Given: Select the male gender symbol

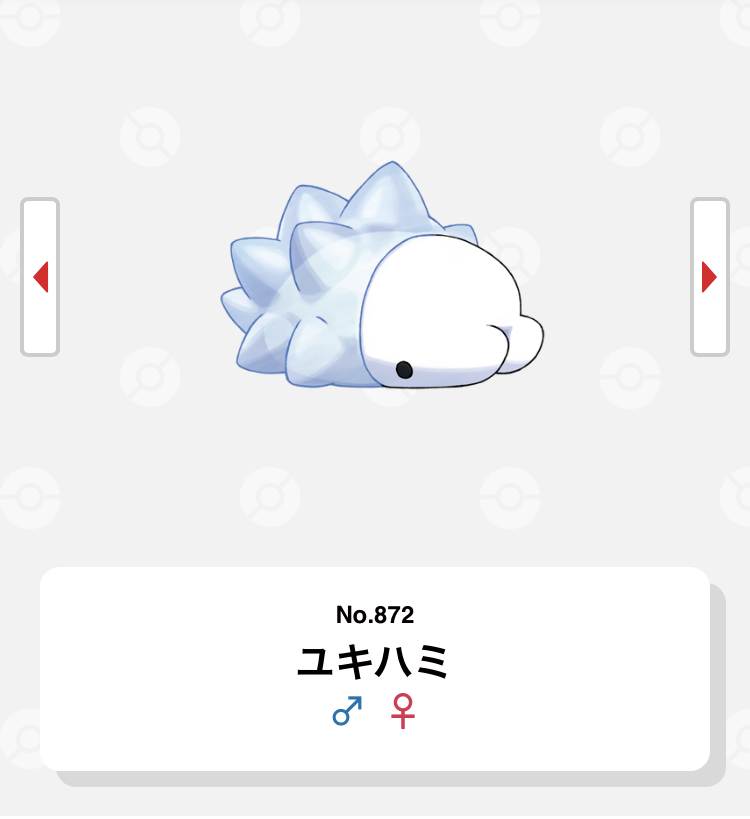Looking at the screenshot, I should (x=347, y=711).
